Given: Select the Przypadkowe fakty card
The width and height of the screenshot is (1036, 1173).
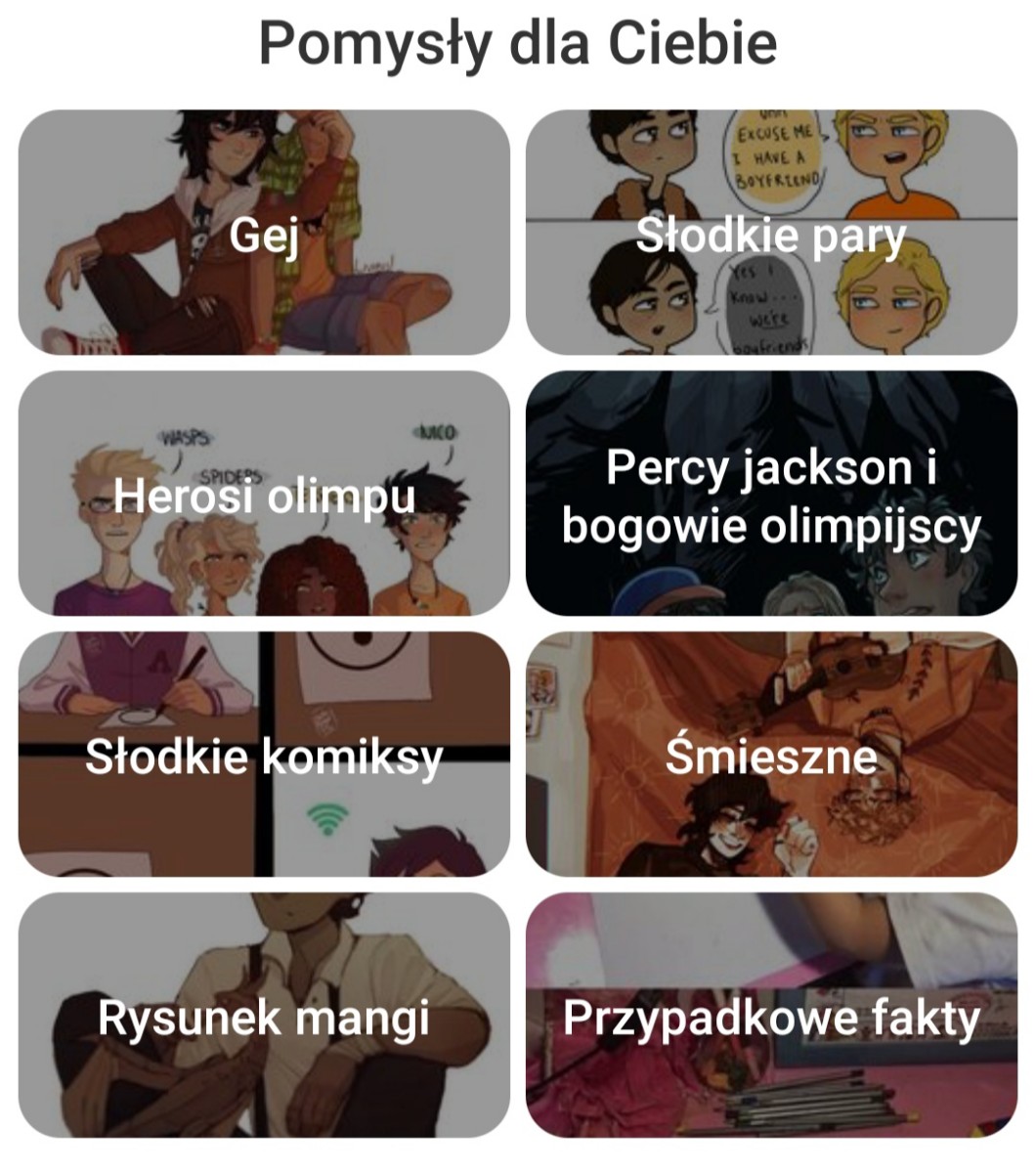Looking at the screenshot, I should point(771,1016).
